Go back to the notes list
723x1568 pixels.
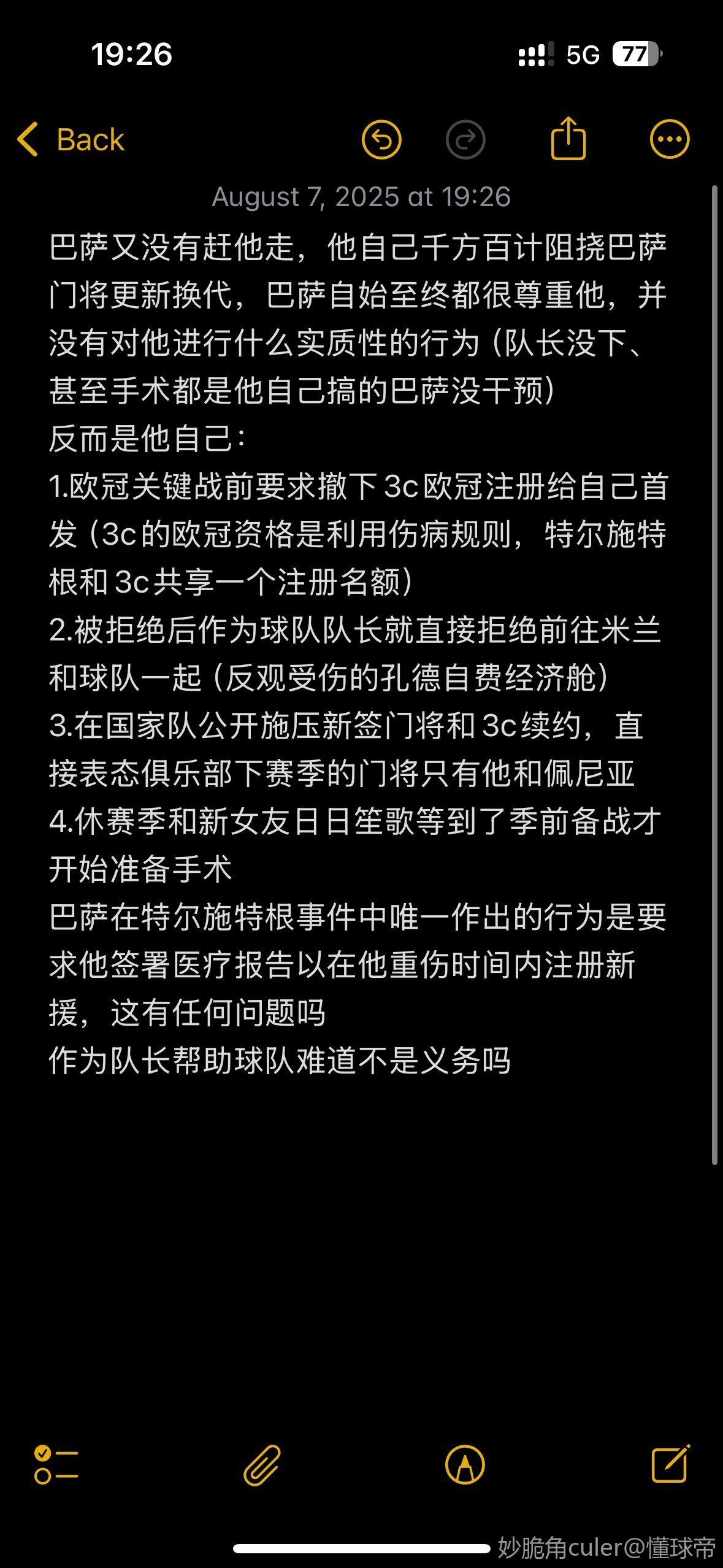coord(71,140)
